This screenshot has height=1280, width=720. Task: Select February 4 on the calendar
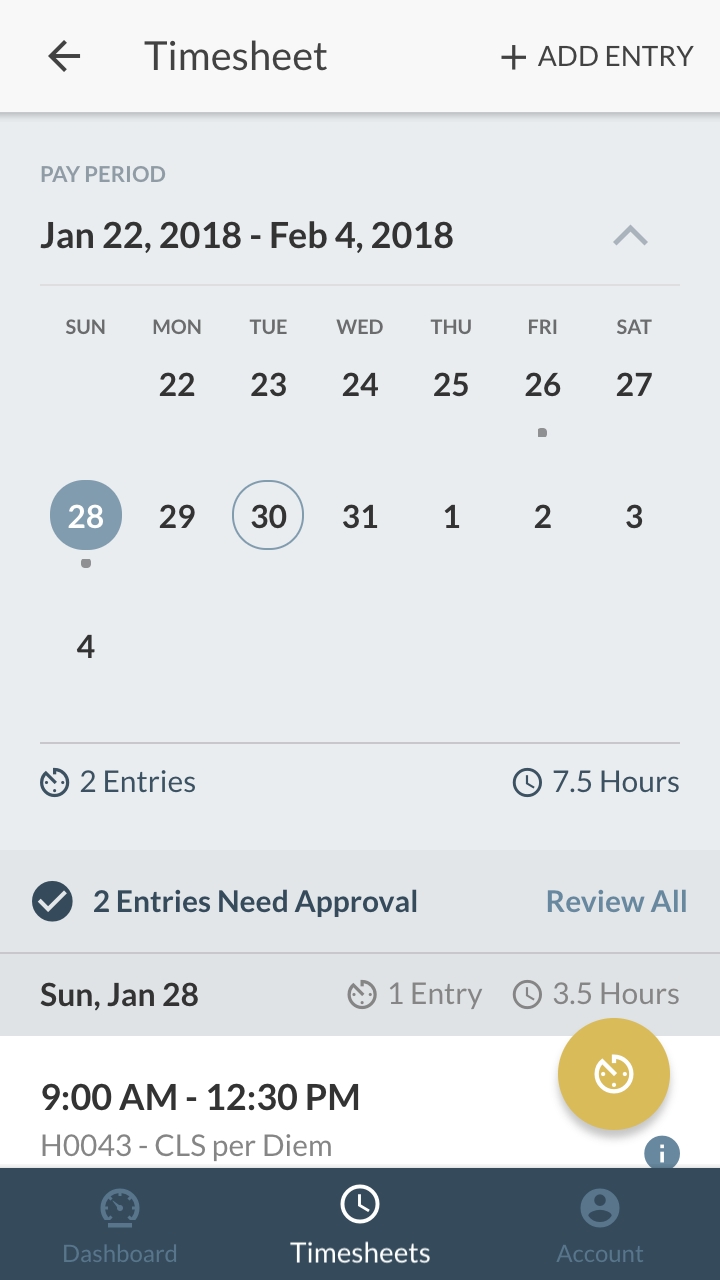click(86, 647)
